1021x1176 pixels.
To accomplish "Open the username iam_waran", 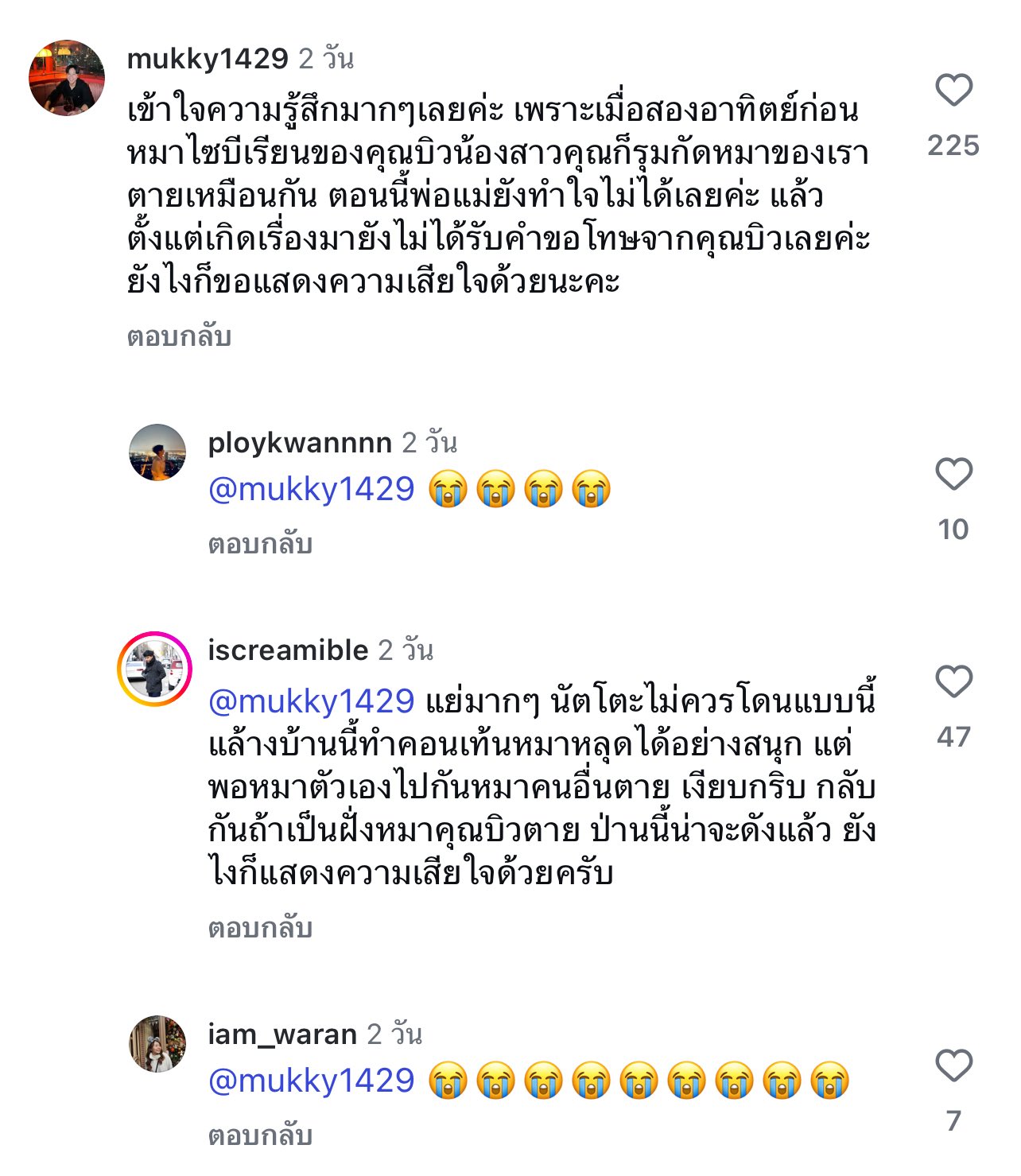I will pos(282,1034).
